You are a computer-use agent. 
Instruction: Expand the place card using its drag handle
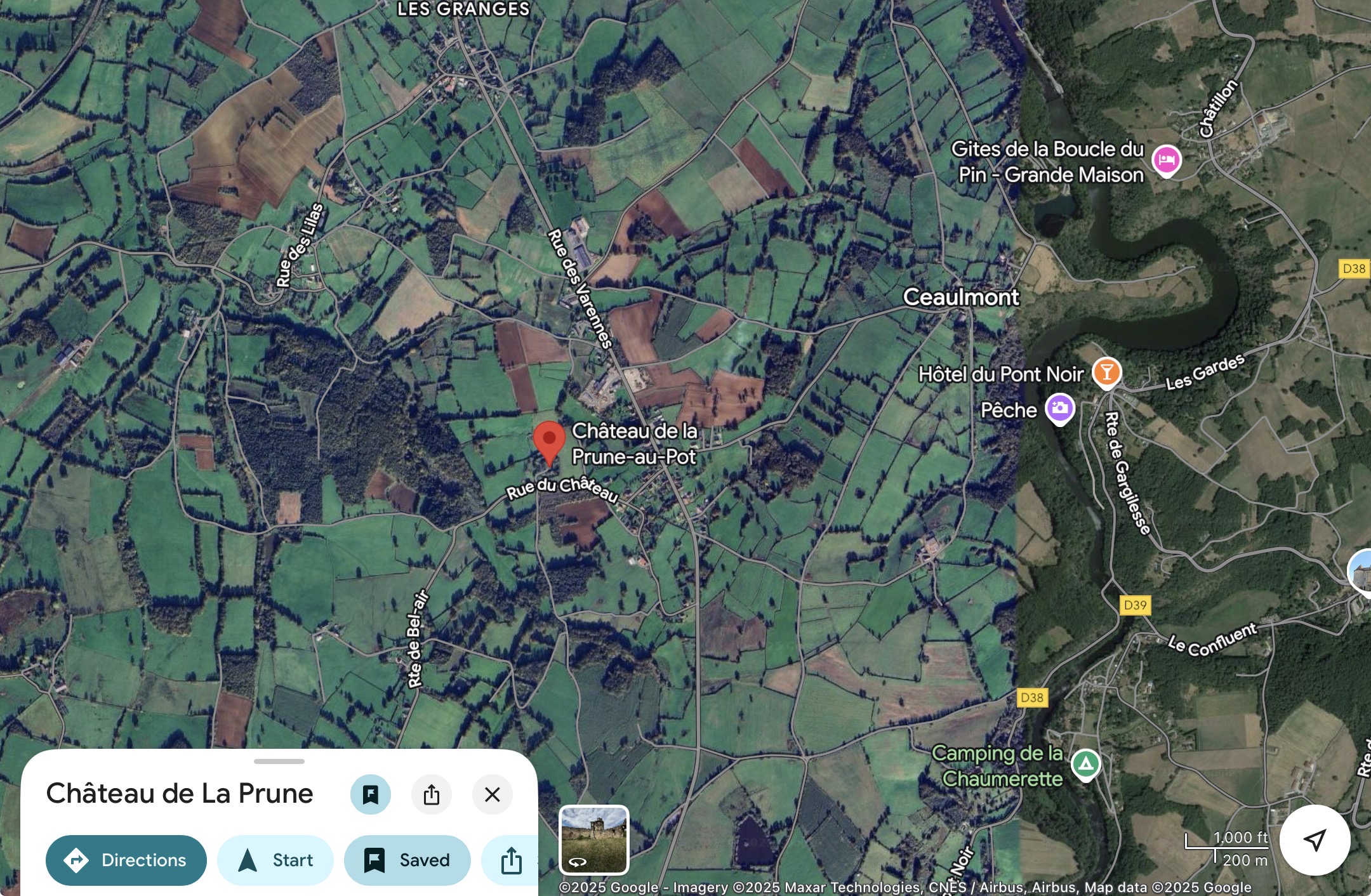[279, 761]
